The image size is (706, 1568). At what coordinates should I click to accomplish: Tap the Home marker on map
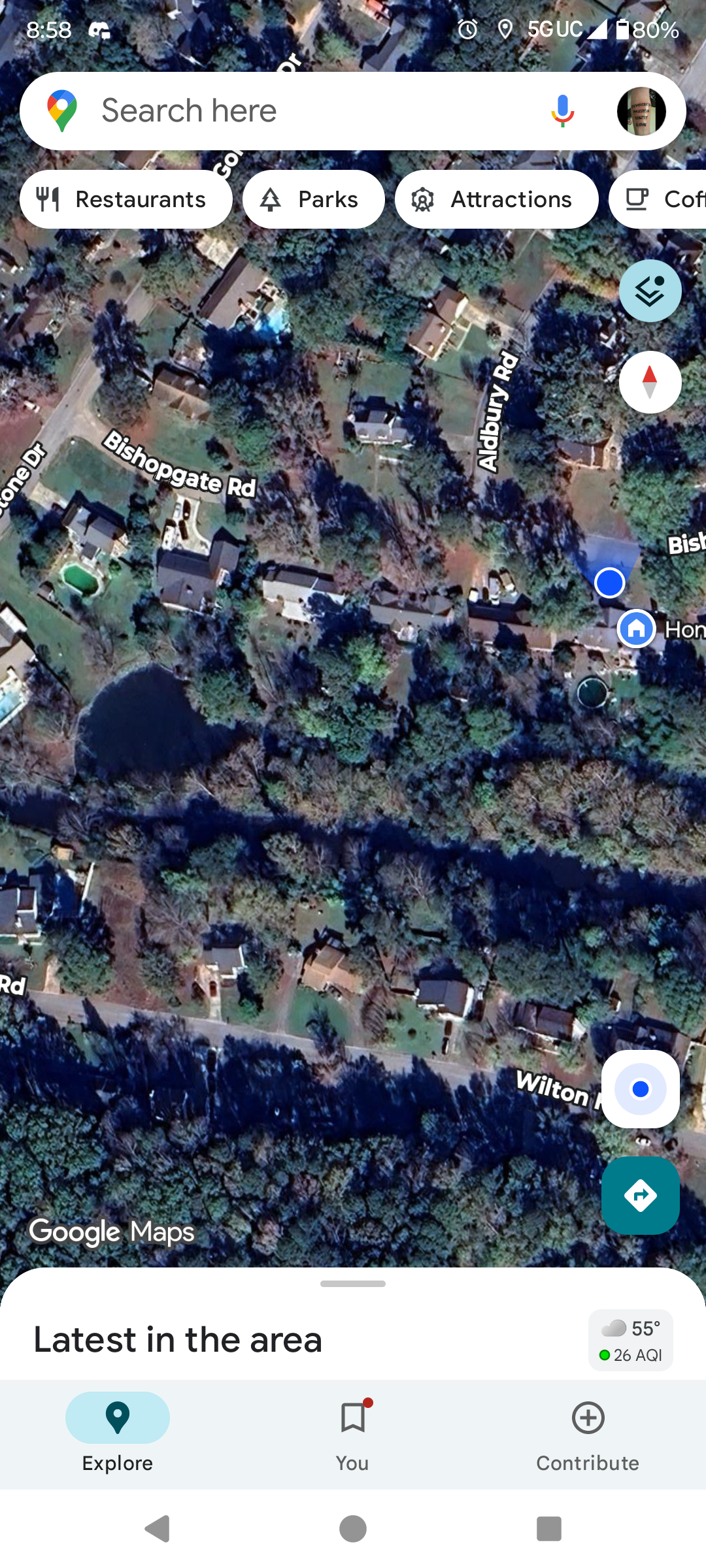pos(637,629)
